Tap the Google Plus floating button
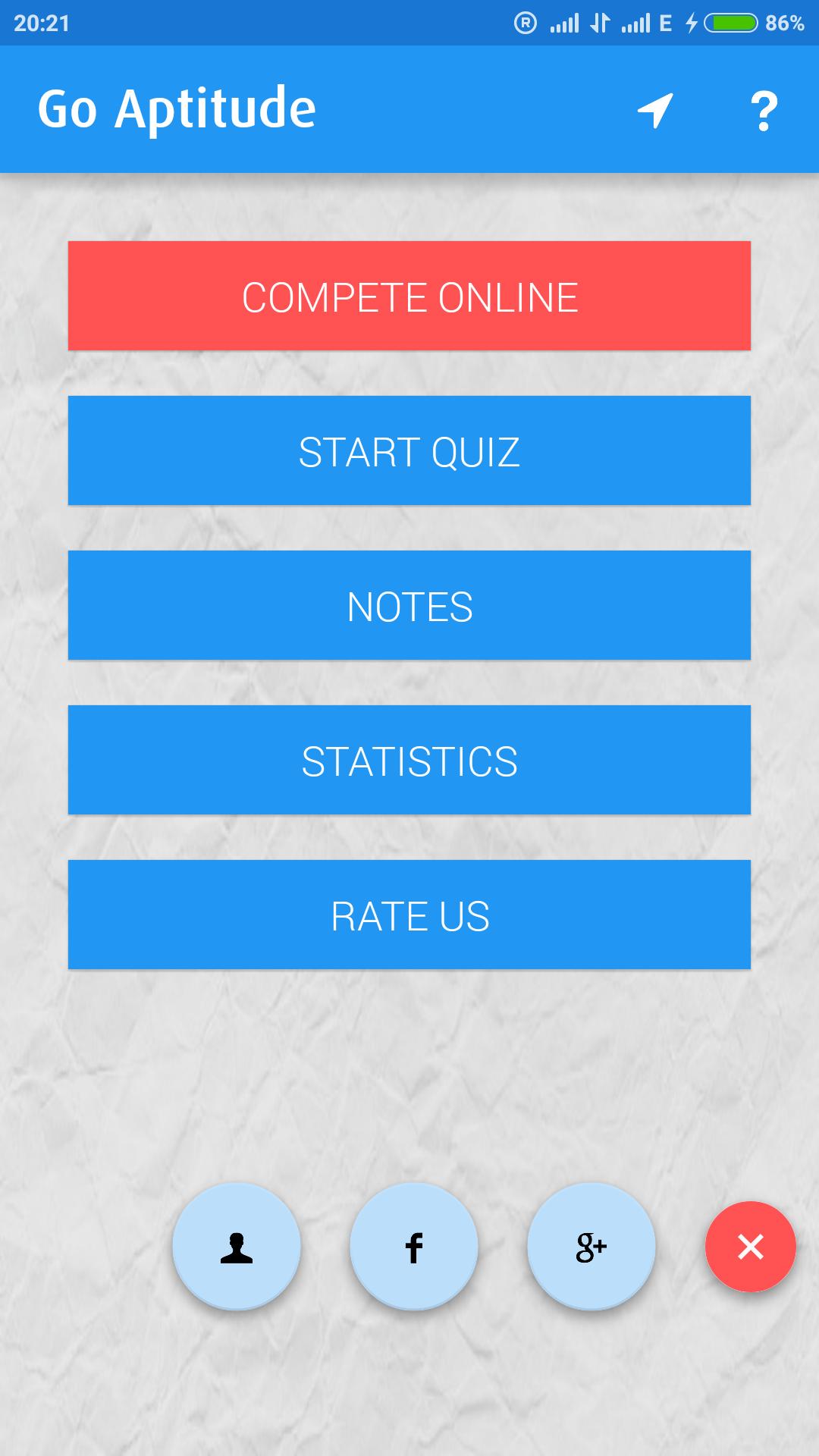Image resolution: width=819 pixels, height=1456 pixels. (591, 1247)
